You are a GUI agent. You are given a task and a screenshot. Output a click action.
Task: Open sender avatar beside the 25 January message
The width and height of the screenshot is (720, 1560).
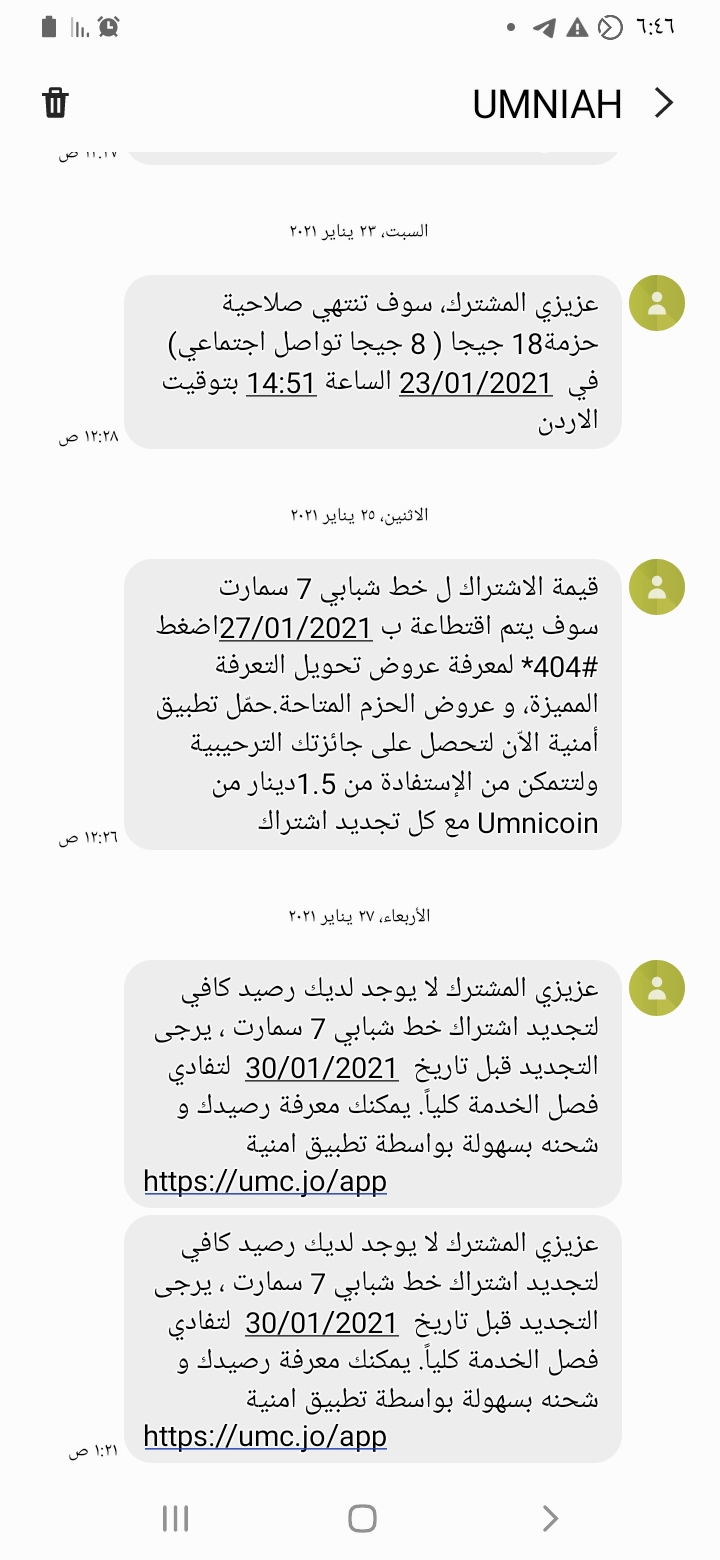tap(657, 587)
